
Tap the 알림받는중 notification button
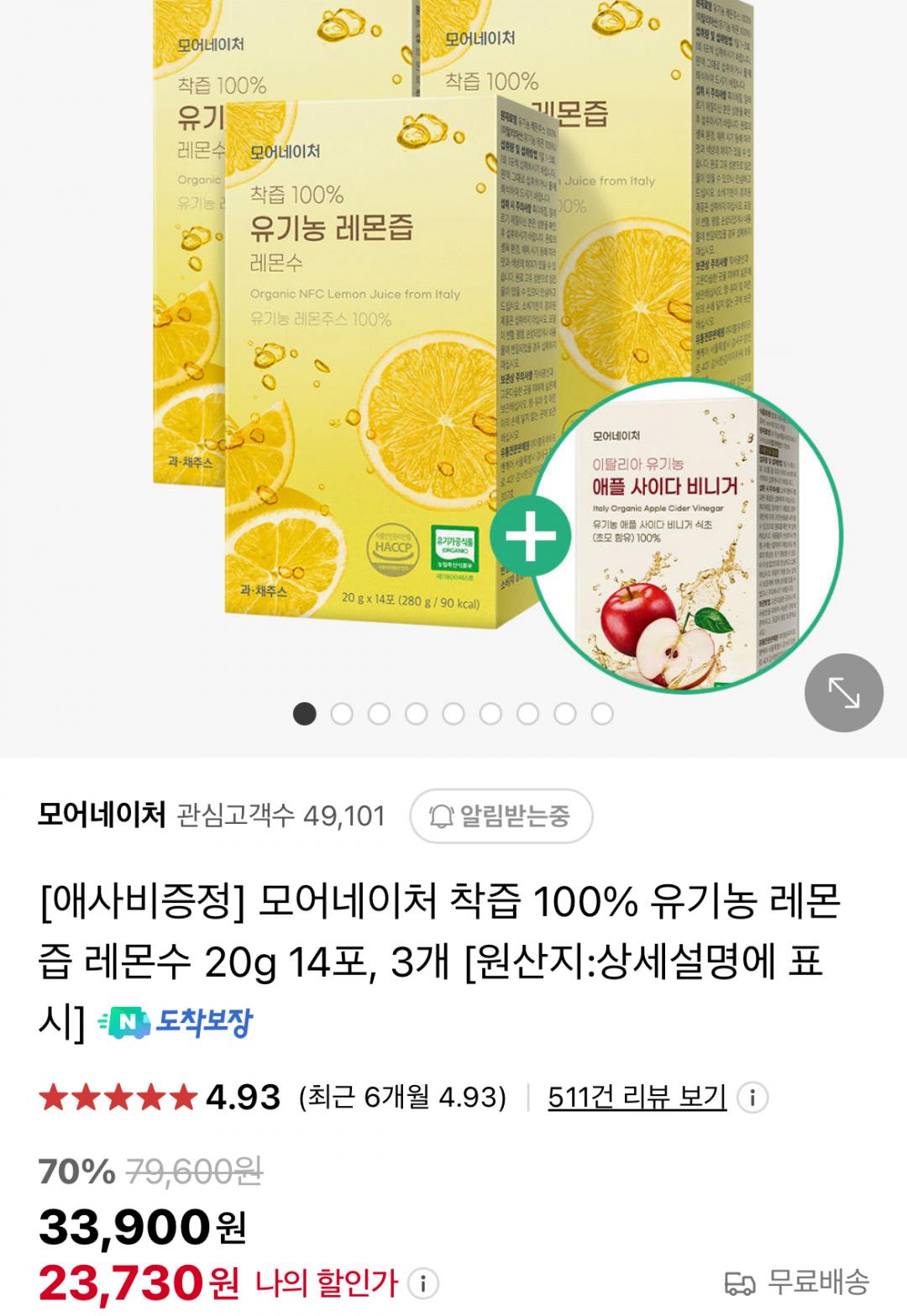(x=501, y=815)
